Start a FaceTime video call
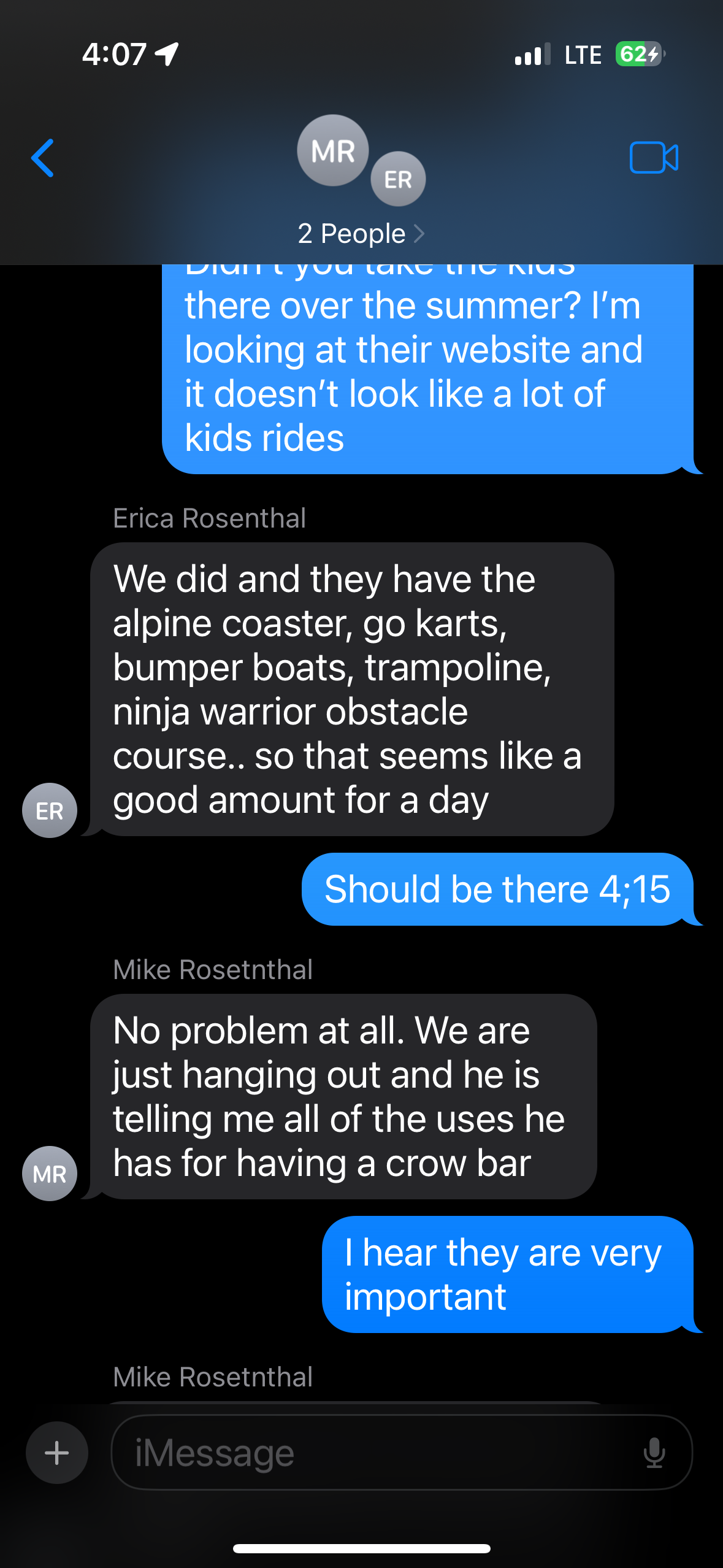 pyautogui.click(x=654, y=158)
